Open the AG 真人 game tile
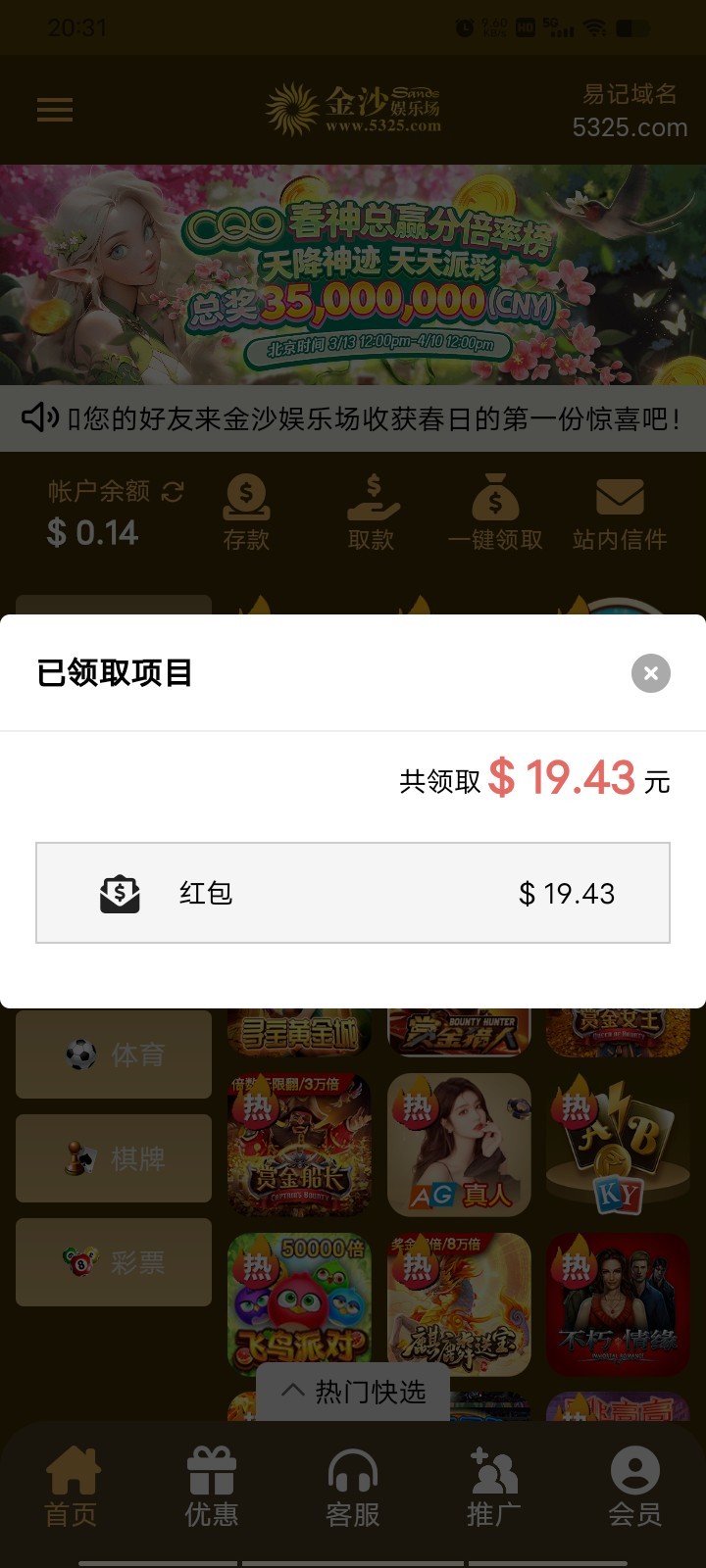This screenshot has height=1568, width=706. pyautogui.click(x=459, y=1145)
